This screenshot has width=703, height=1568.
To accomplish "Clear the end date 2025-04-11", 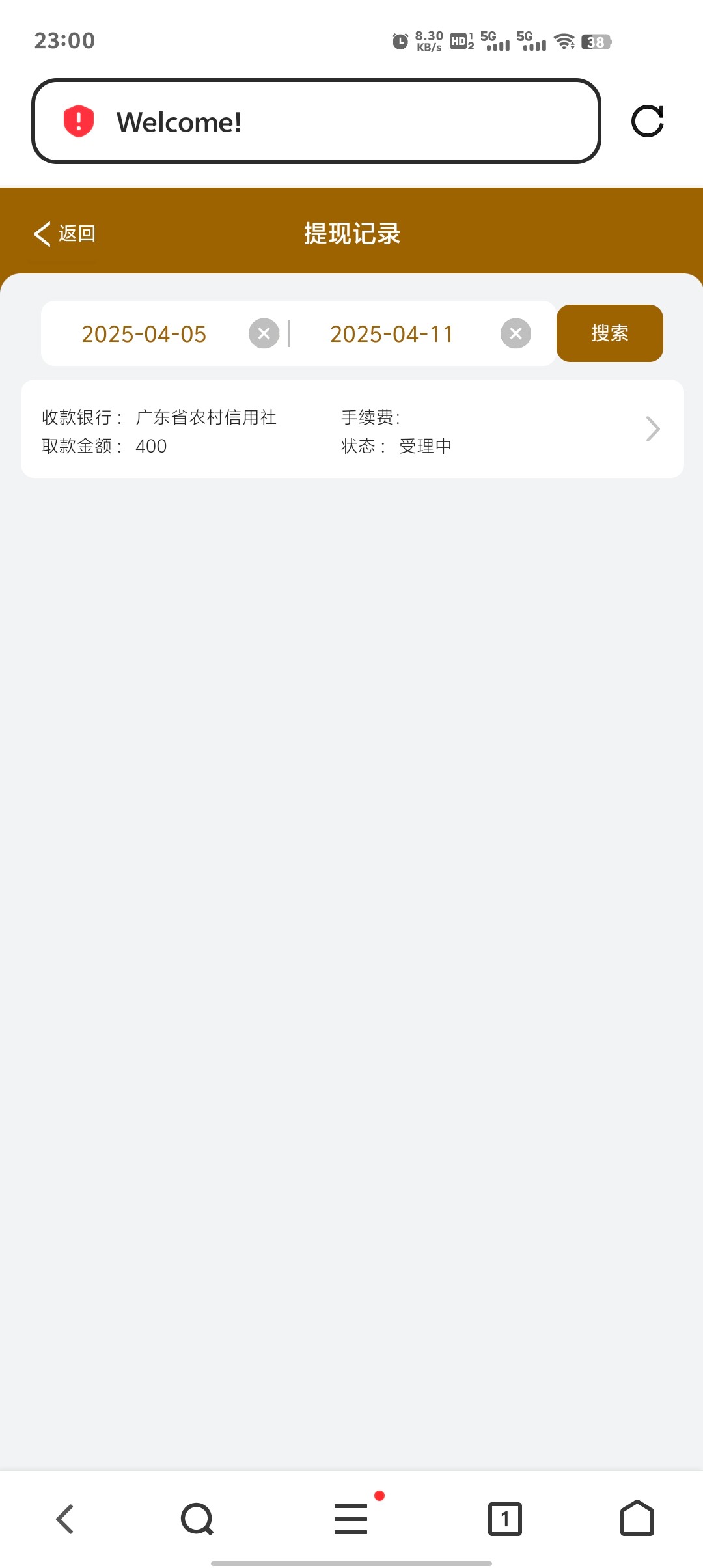I will (516, 333).
